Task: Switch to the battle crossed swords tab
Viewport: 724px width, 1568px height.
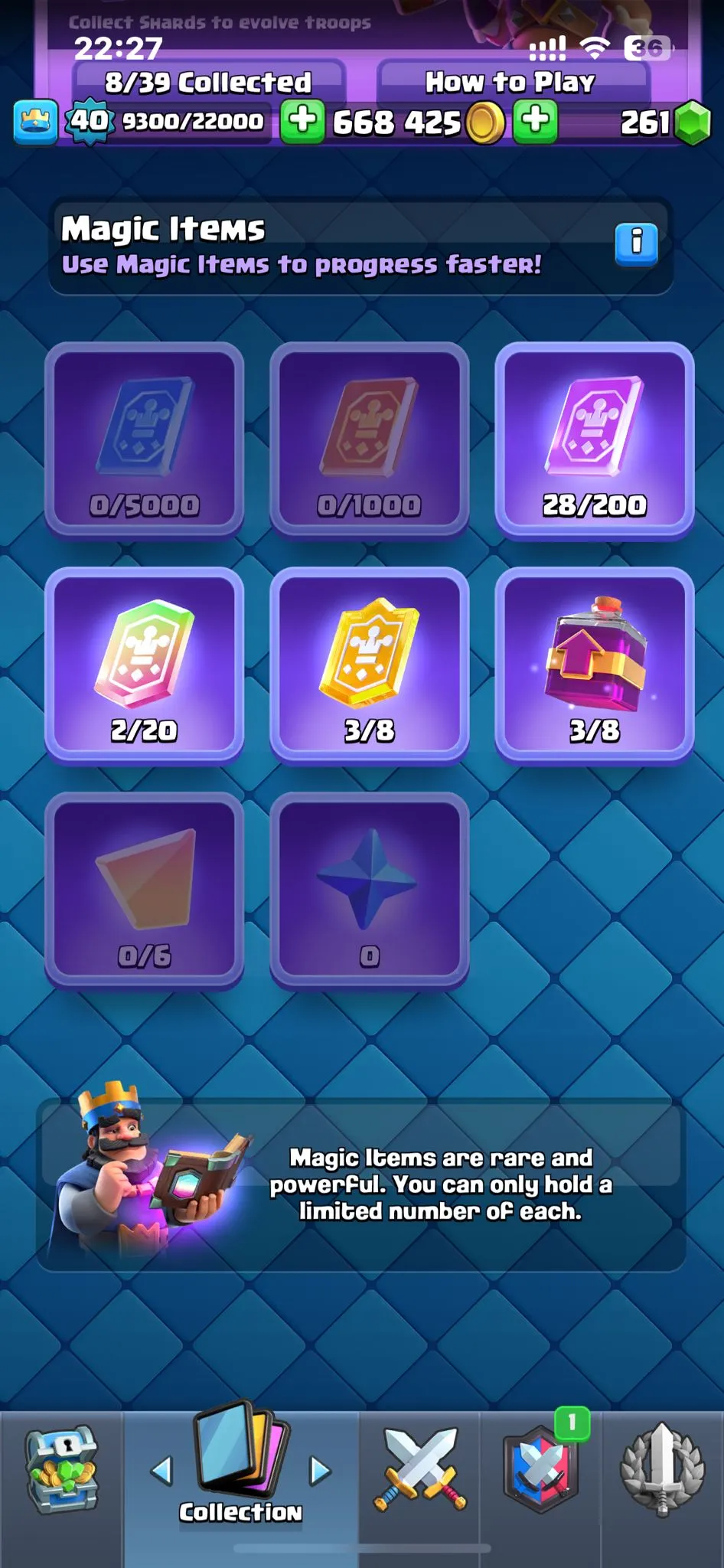Action: pyautogui.click(x=419, y=1470)
